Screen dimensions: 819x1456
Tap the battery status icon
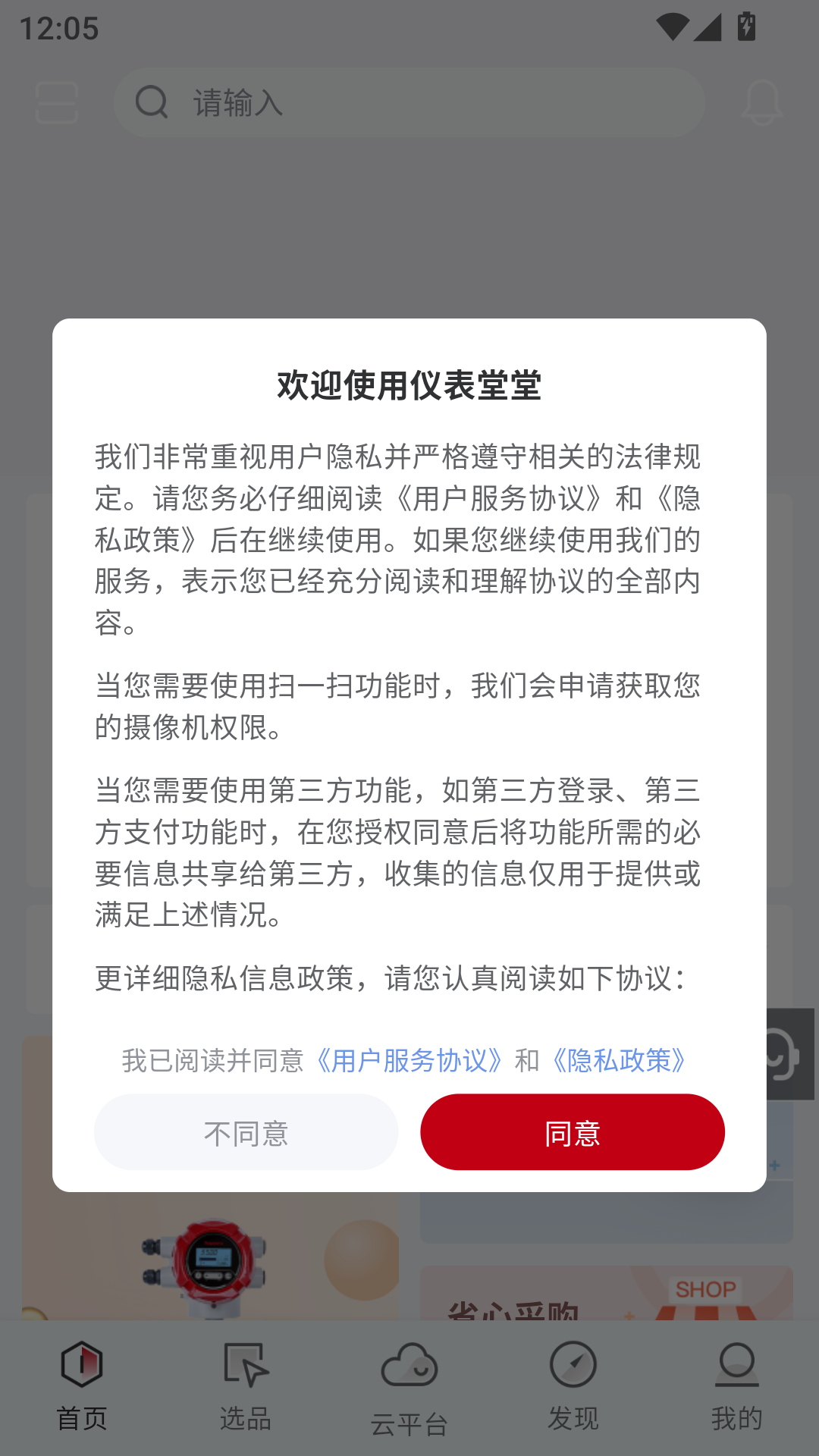pos(745,26)
